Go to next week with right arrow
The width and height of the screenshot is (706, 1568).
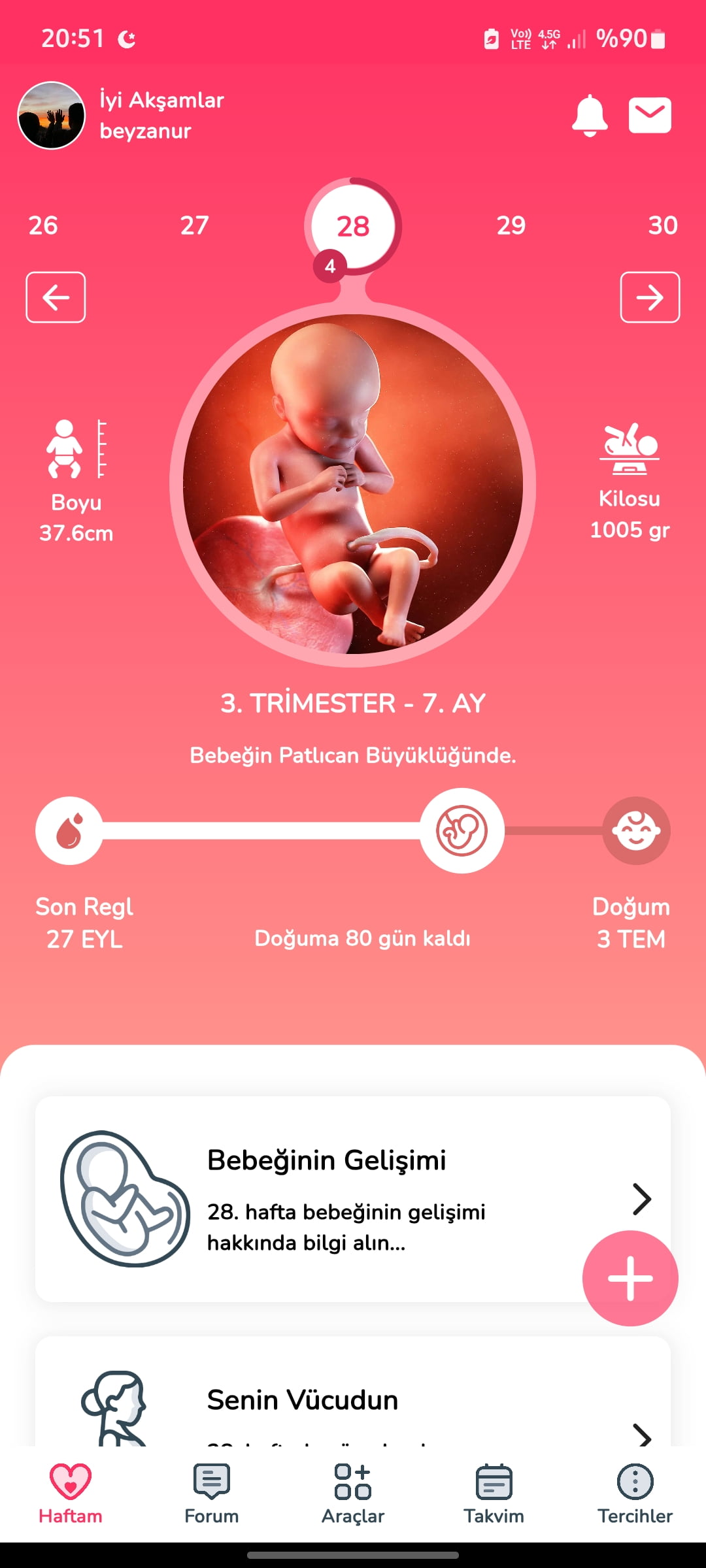[650, 297]
